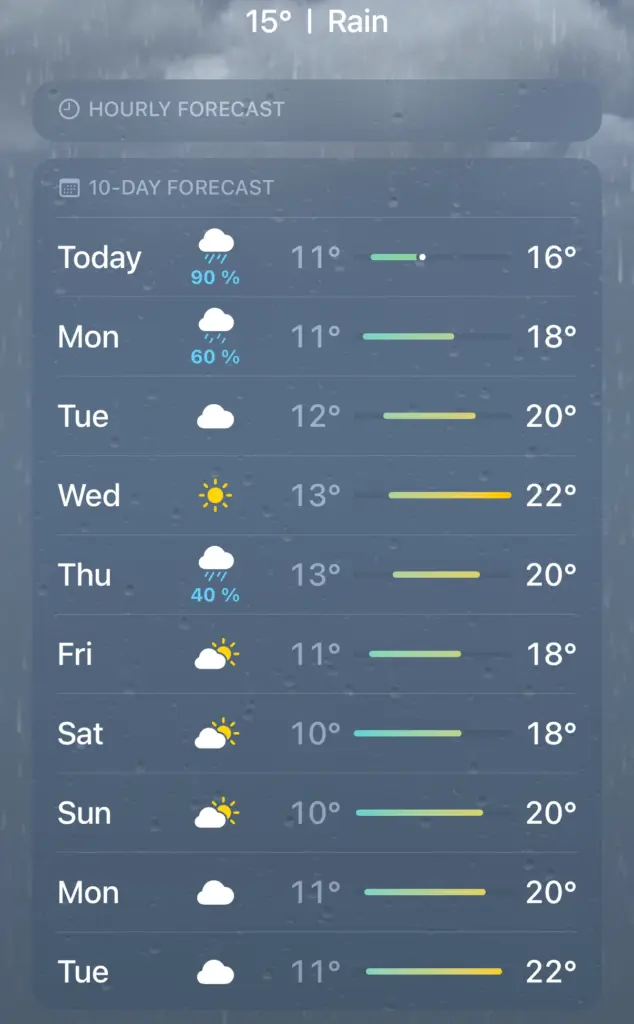
Task: Open Today's forecast details
Action: pyautogui.click(x=316, y=258)
